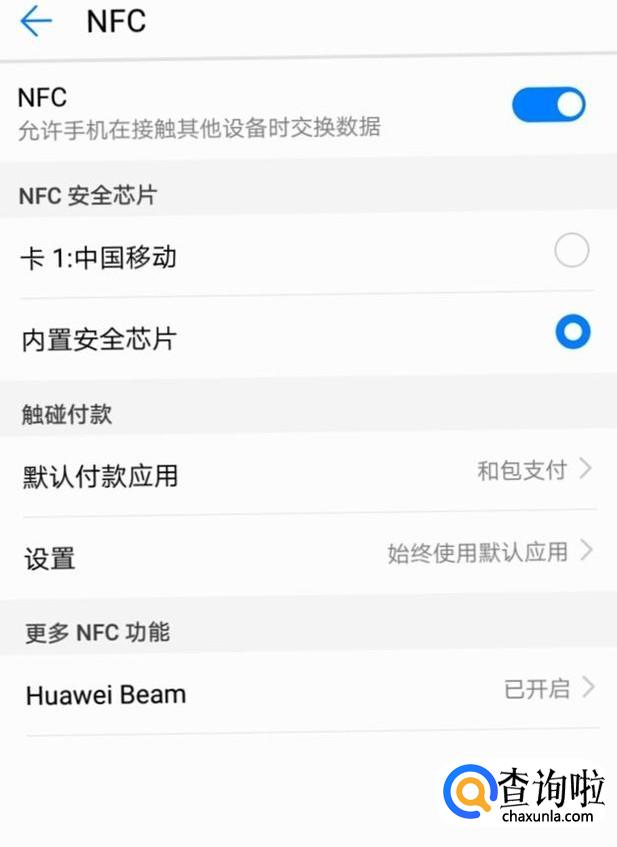Turn off the NFC switch
This screenshot has height=847, width=617.
(548, 105)
